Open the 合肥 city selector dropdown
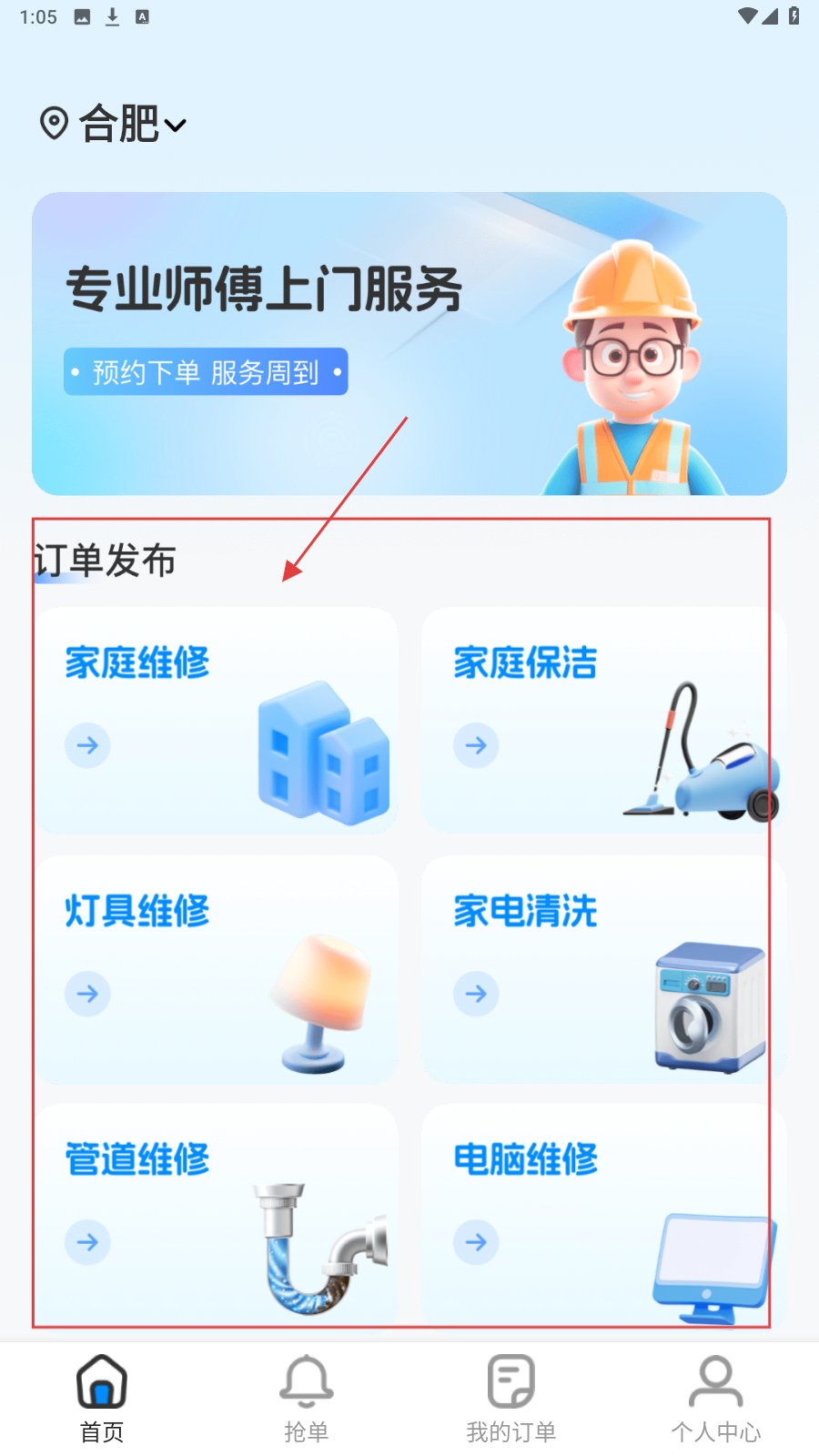 [x=116, y=124]
